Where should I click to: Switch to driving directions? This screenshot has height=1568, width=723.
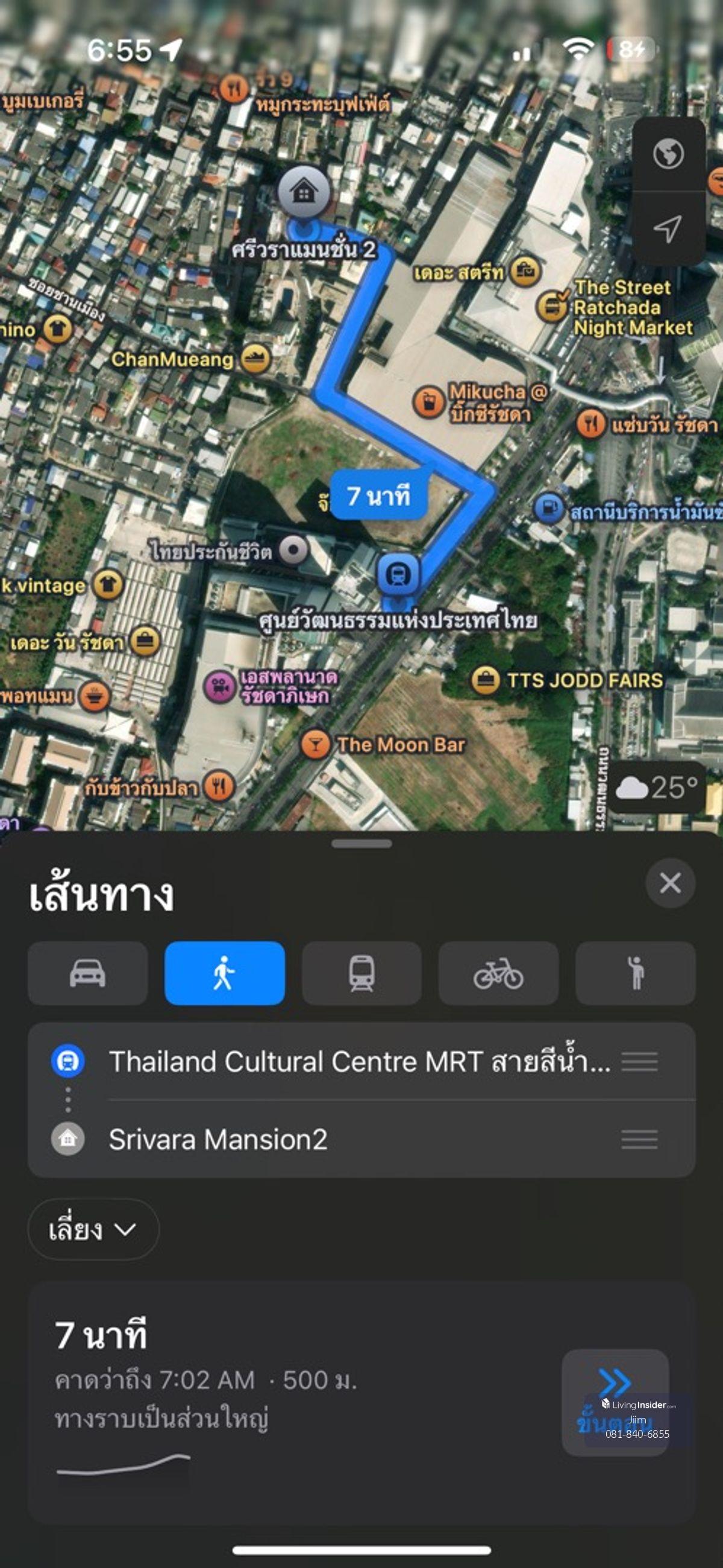pos(87,973)
